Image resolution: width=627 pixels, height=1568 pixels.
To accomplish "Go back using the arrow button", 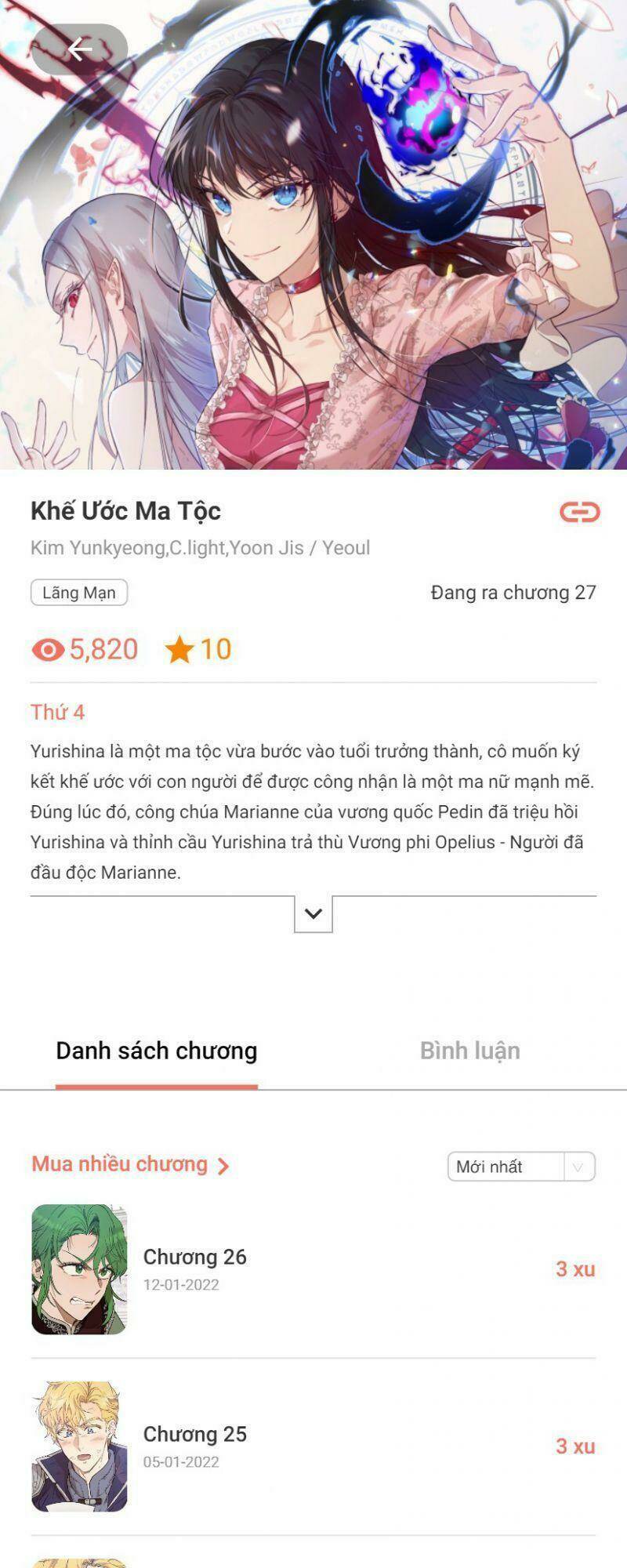I will (x=79, y=49).
